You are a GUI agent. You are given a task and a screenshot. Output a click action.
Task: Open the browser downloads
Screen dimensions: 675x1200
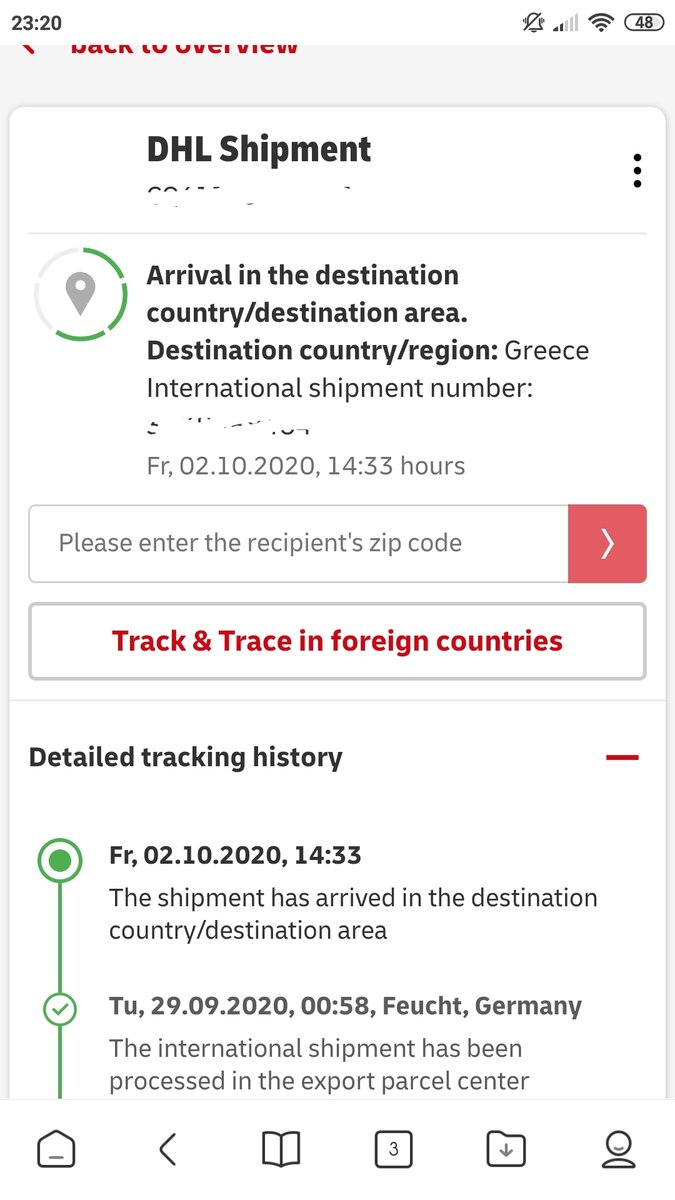coord(506,1150)
